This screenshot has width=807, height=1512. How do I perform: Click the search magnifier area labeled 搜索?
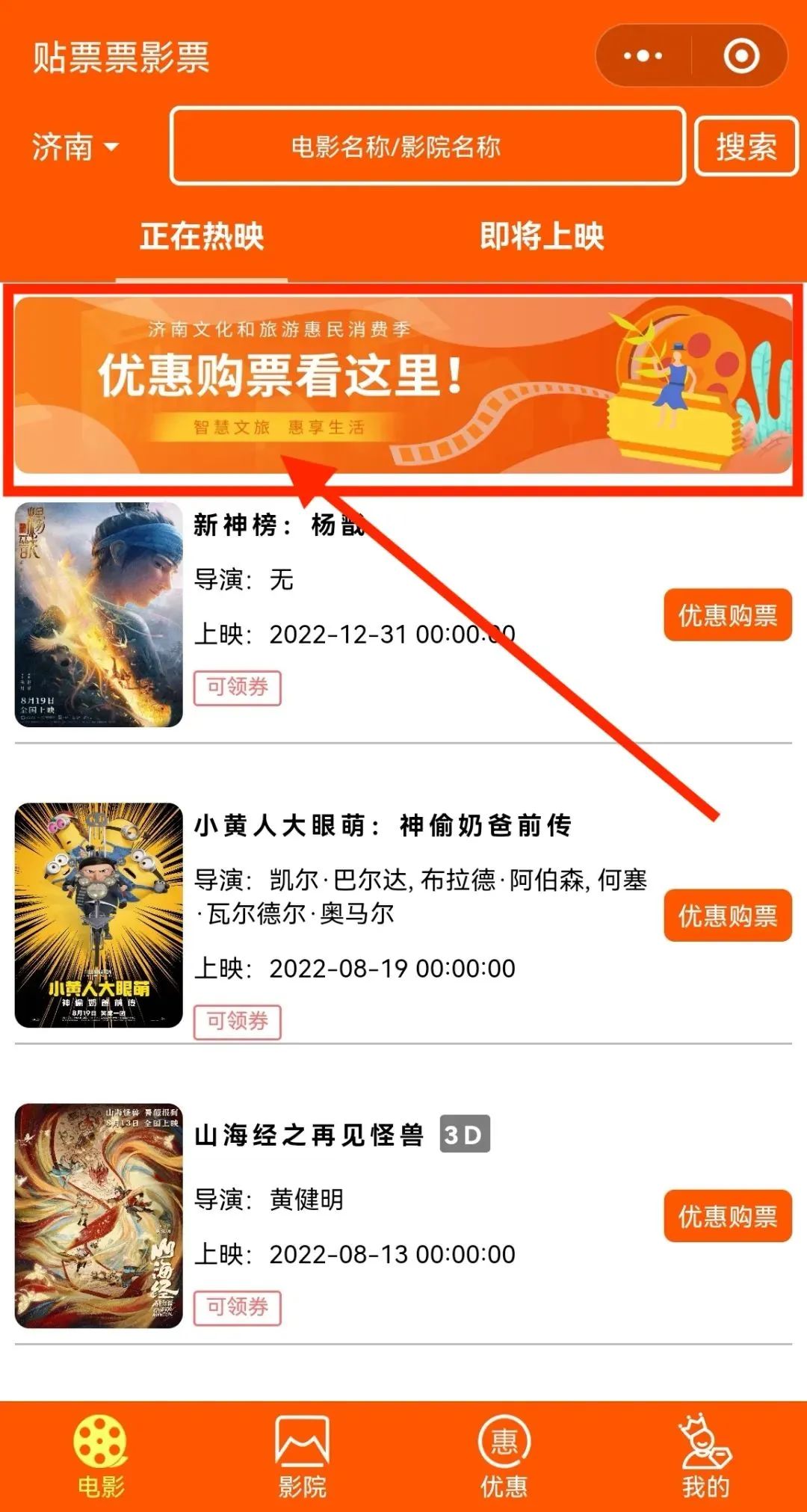[x=745, y=147]
